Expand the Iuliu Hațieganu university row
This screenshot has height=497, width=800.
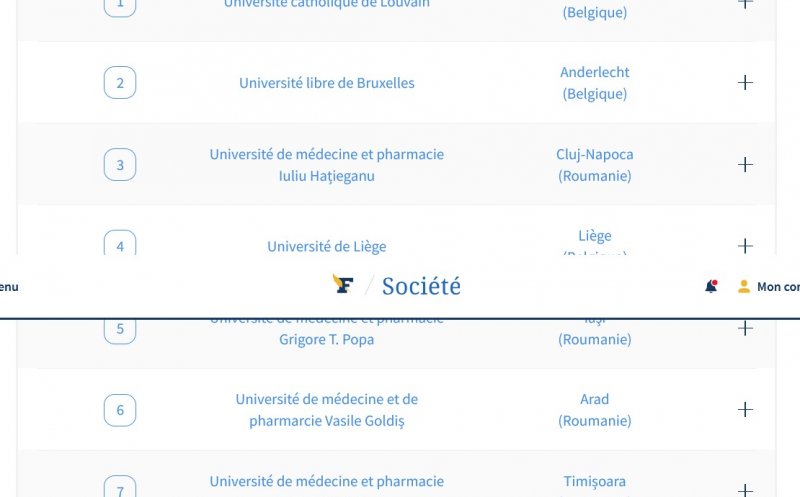coord(745,165)
